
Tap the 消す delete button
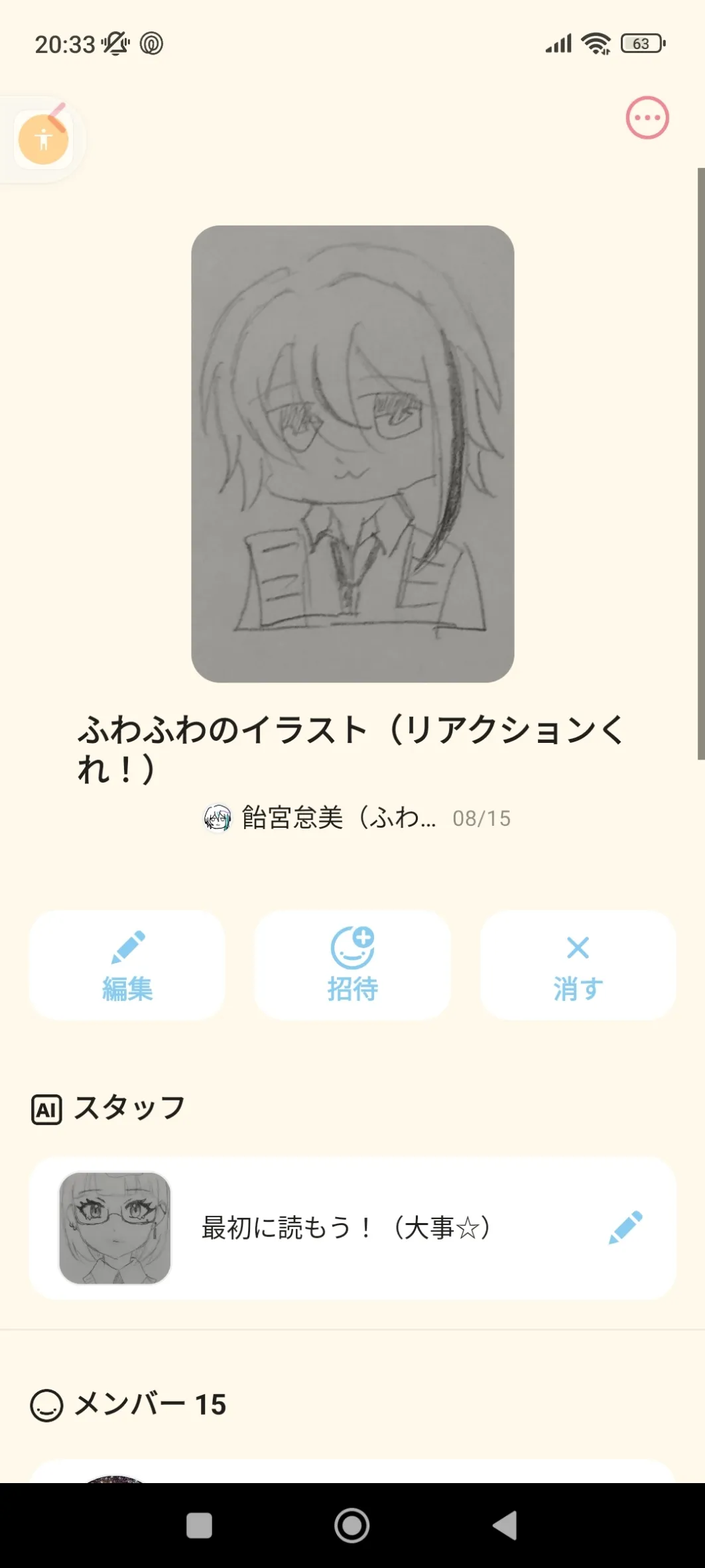pos(578,965)
